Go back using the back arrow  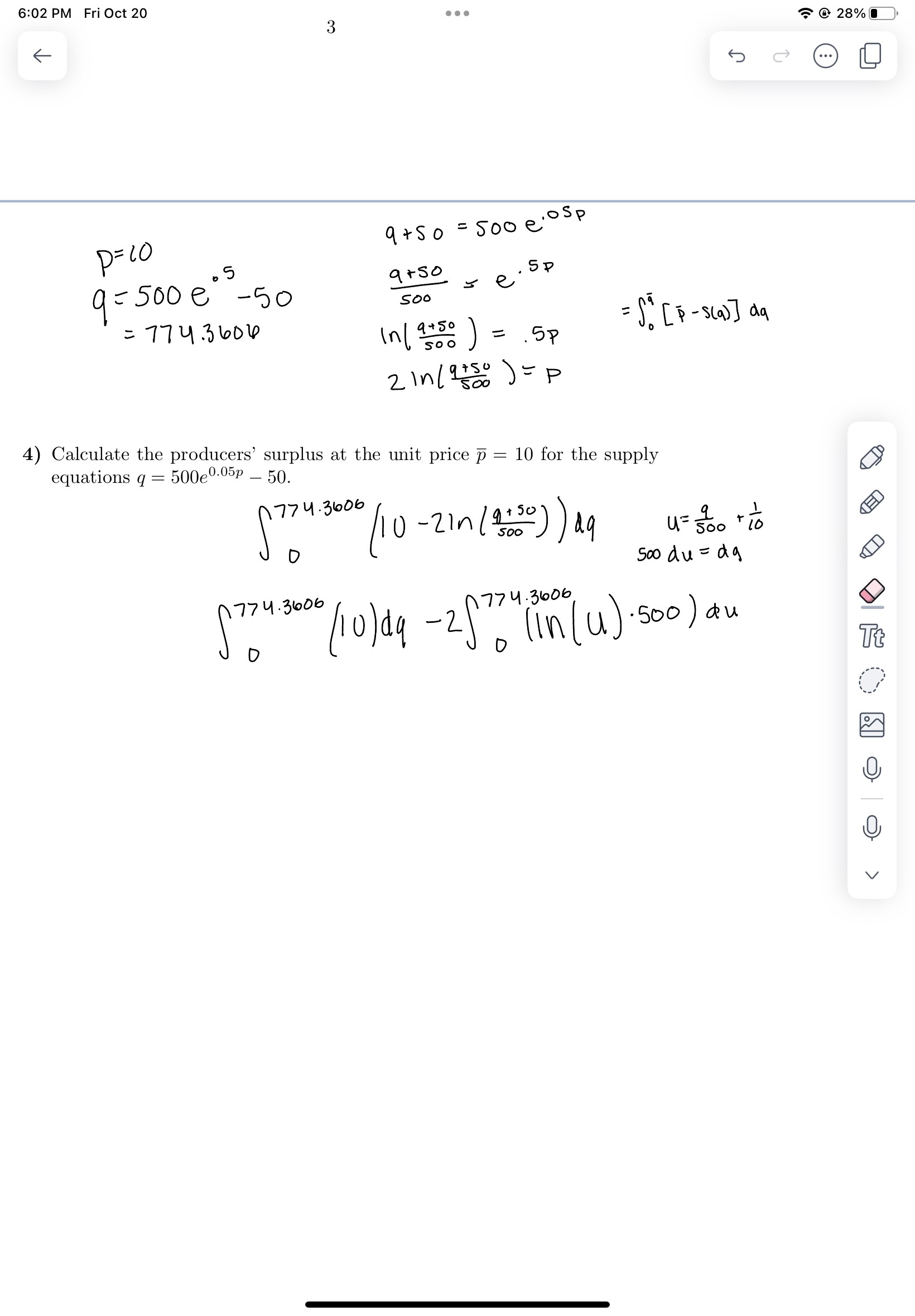41,56
